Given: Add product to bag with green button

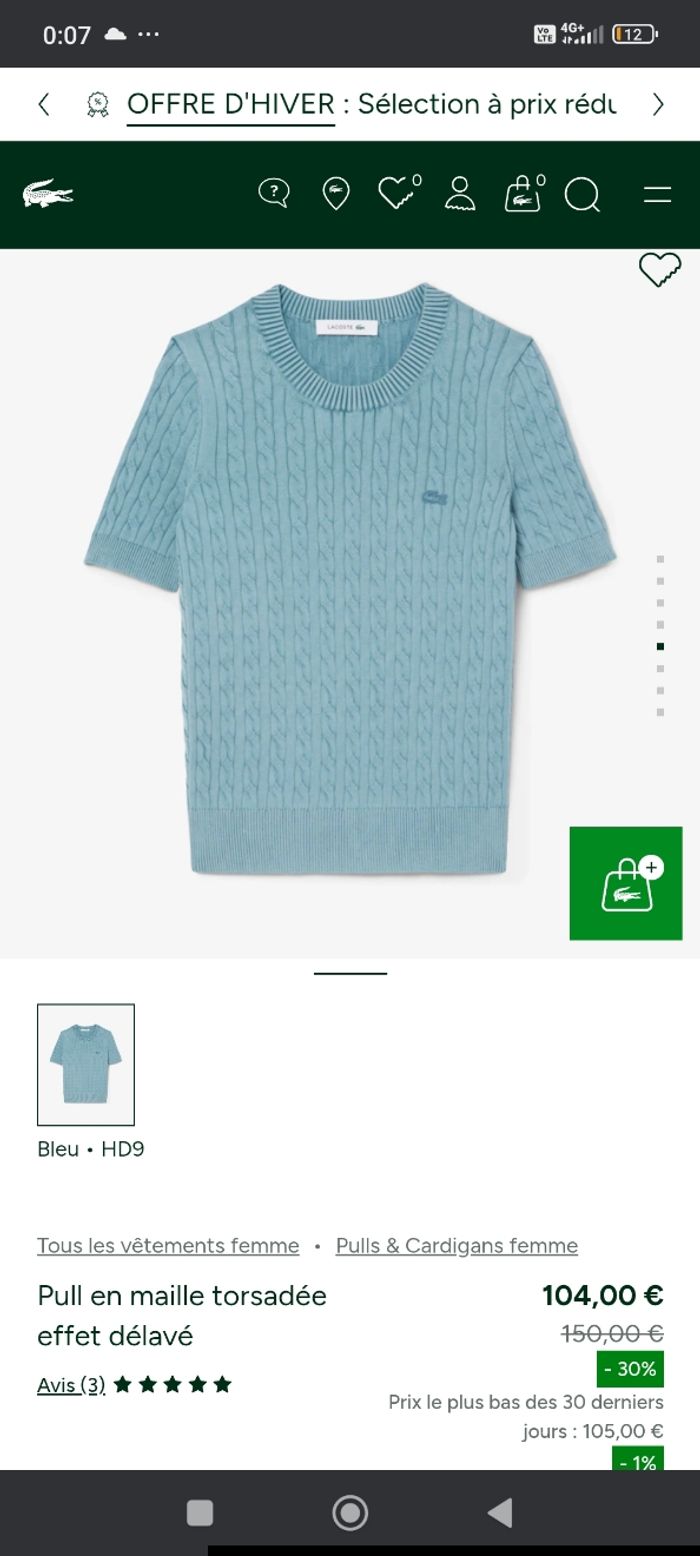Looking at the screenshot, I should pyautogui.click(x=626, y=883).
